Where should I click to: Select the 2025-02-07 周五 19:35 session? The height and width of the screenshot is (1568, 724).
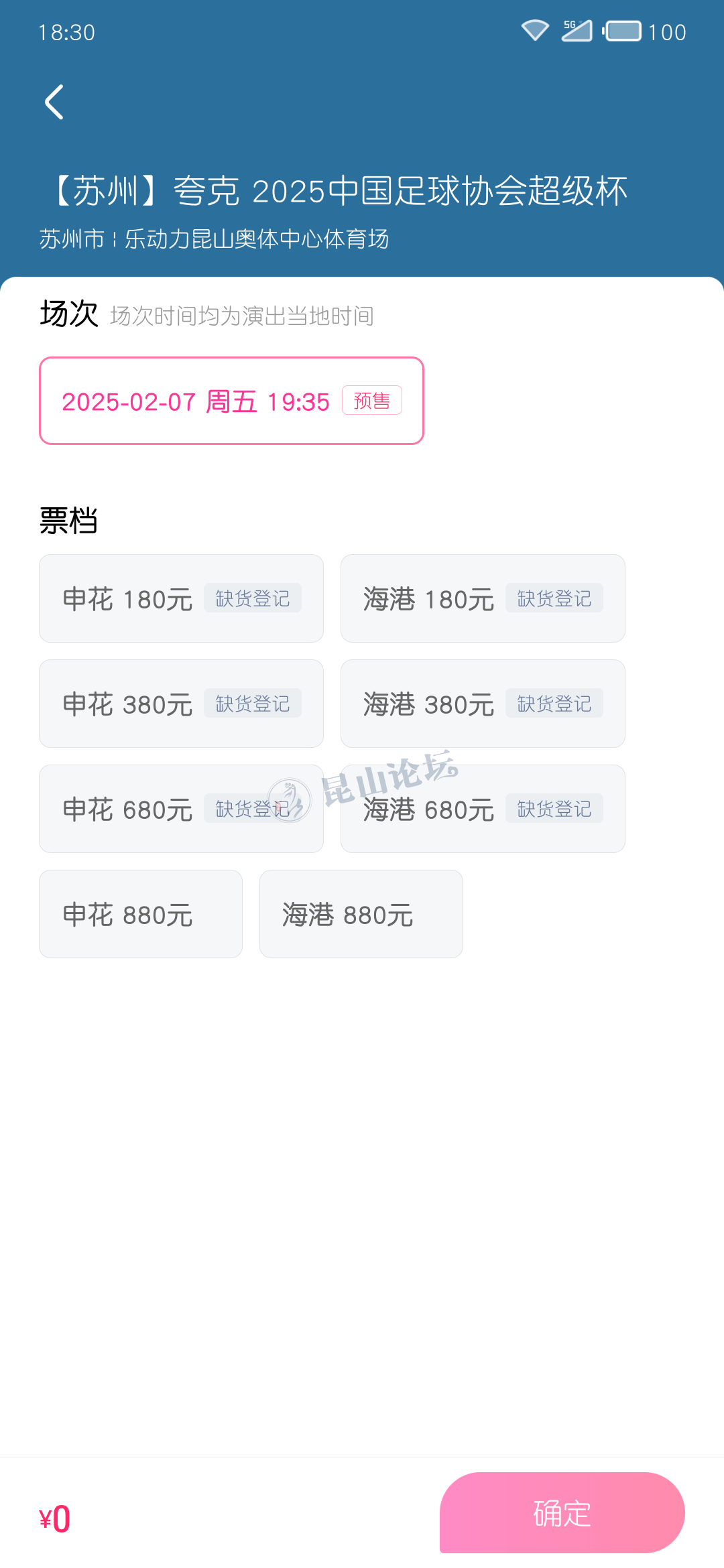231,401
